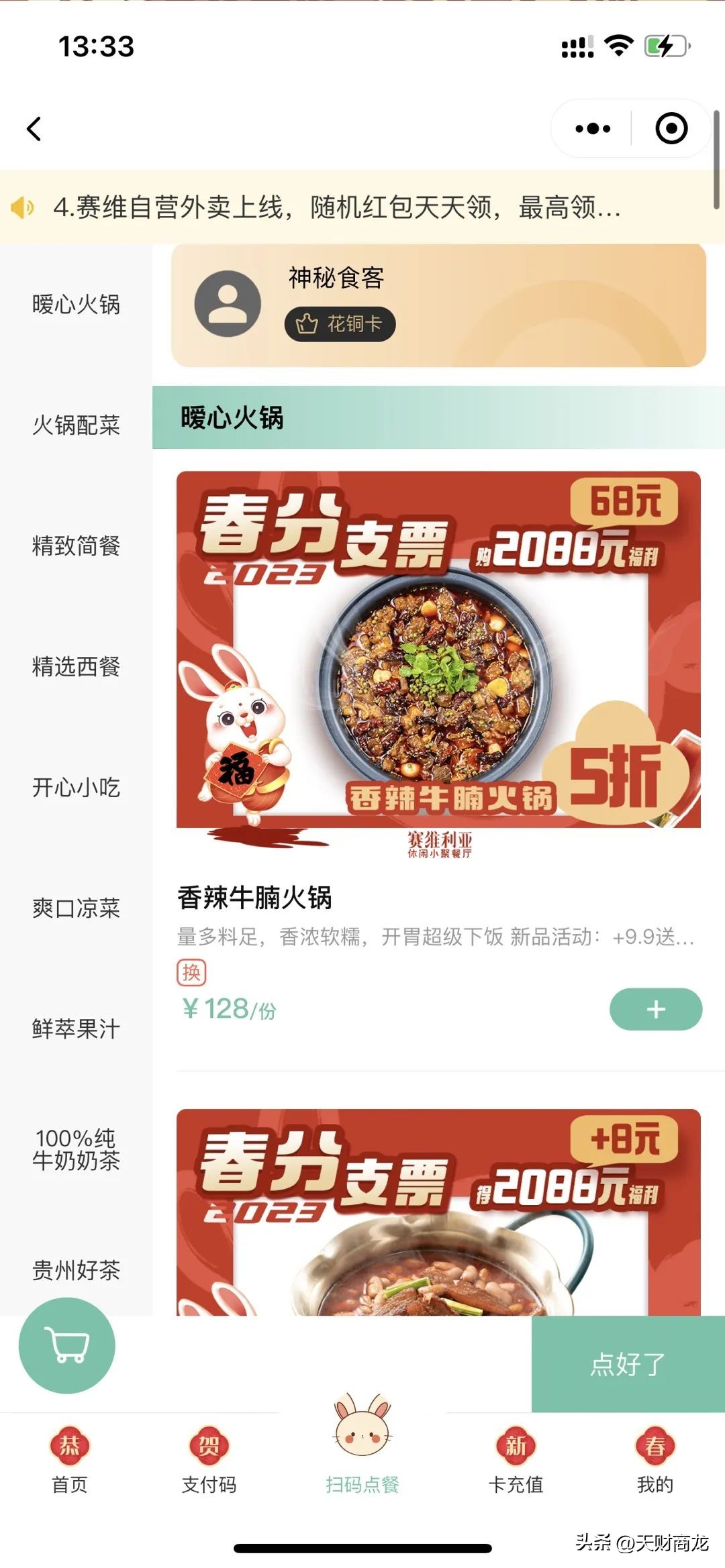This screenshot has height=1568, width=725.
Task: Open the mini-program more options (···) icon
Action: click(x=591, y=127)
